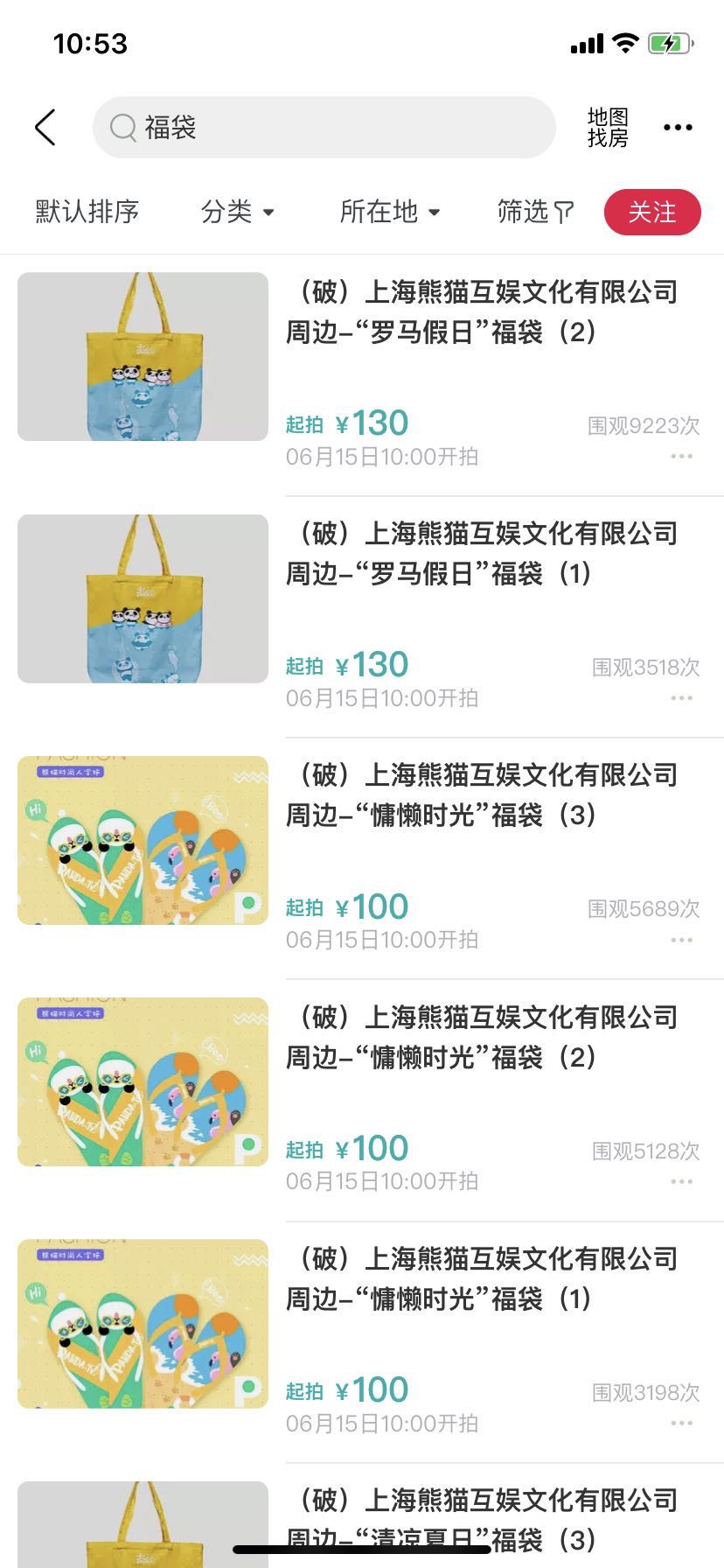724x1568 pixels.
Task: Open more options for “慵懒时光”福袋（3）
Action: (681, 940)
